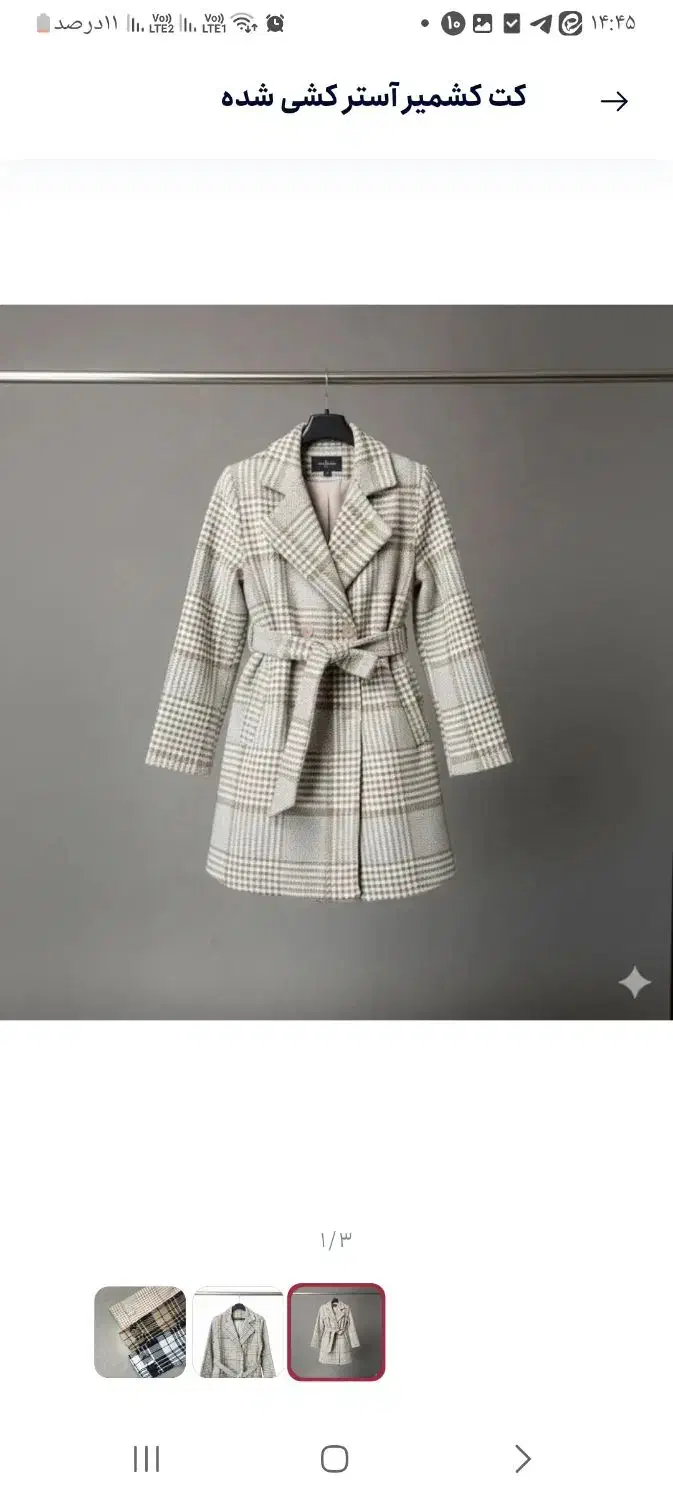673x1500 pixels.
Task: Open recent apps from navigation bar
Action: pos(147,1459)
